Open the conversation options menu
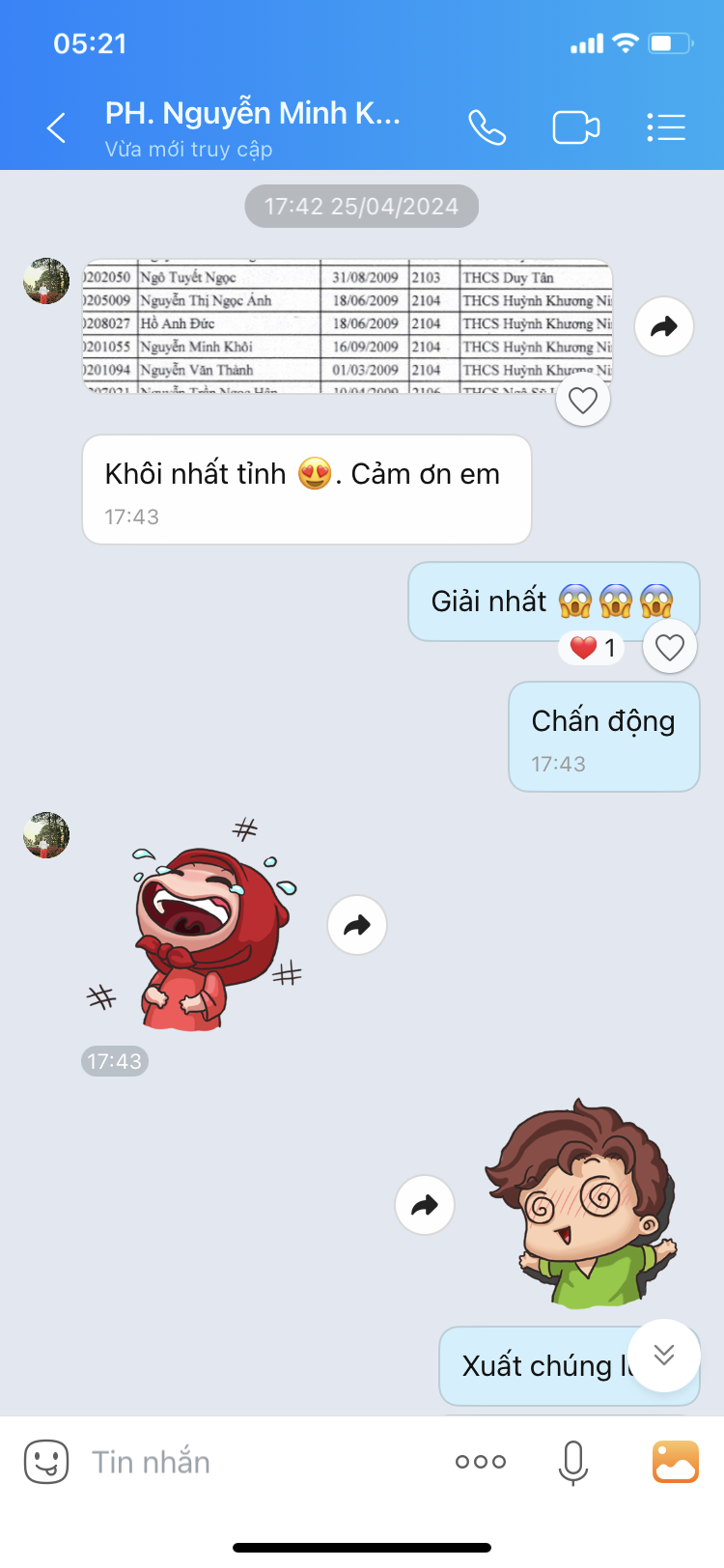 tap(665, 127)
